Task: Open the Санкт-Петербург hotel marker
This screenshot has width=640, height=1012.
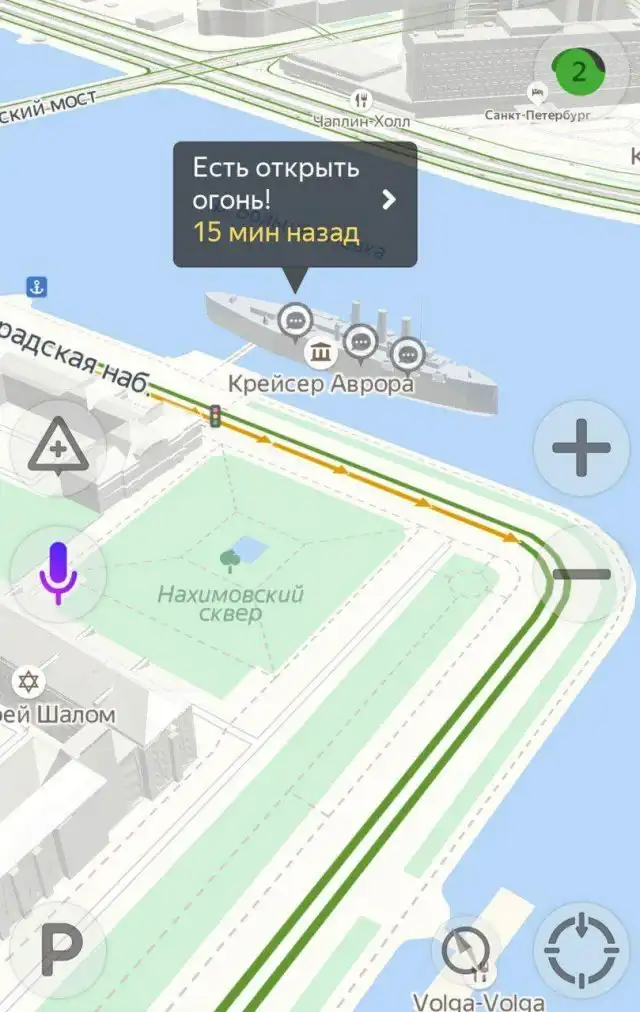Action: (536, 93)
